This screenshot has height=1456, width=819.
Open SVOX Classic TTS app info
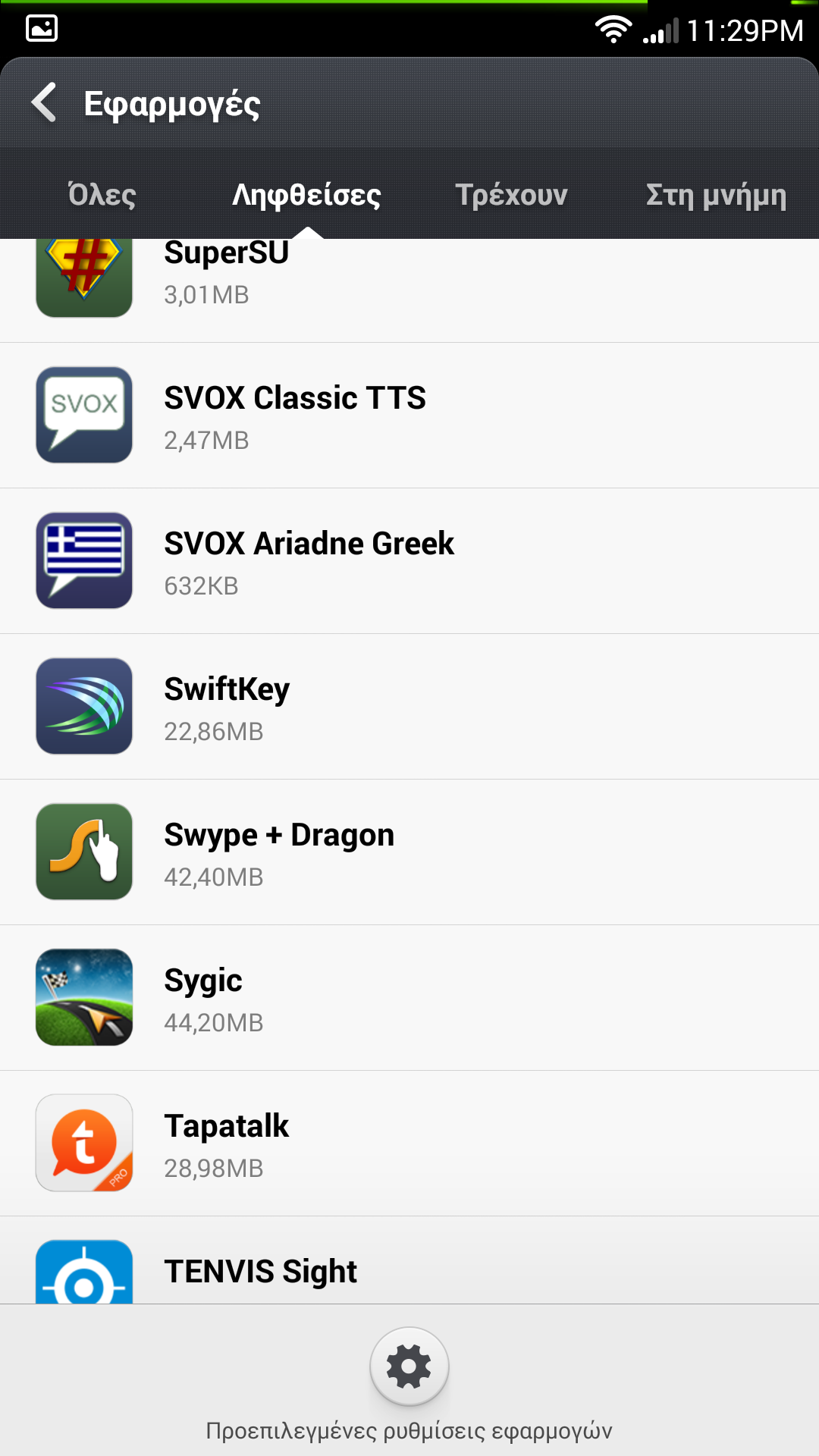[409, 415]
